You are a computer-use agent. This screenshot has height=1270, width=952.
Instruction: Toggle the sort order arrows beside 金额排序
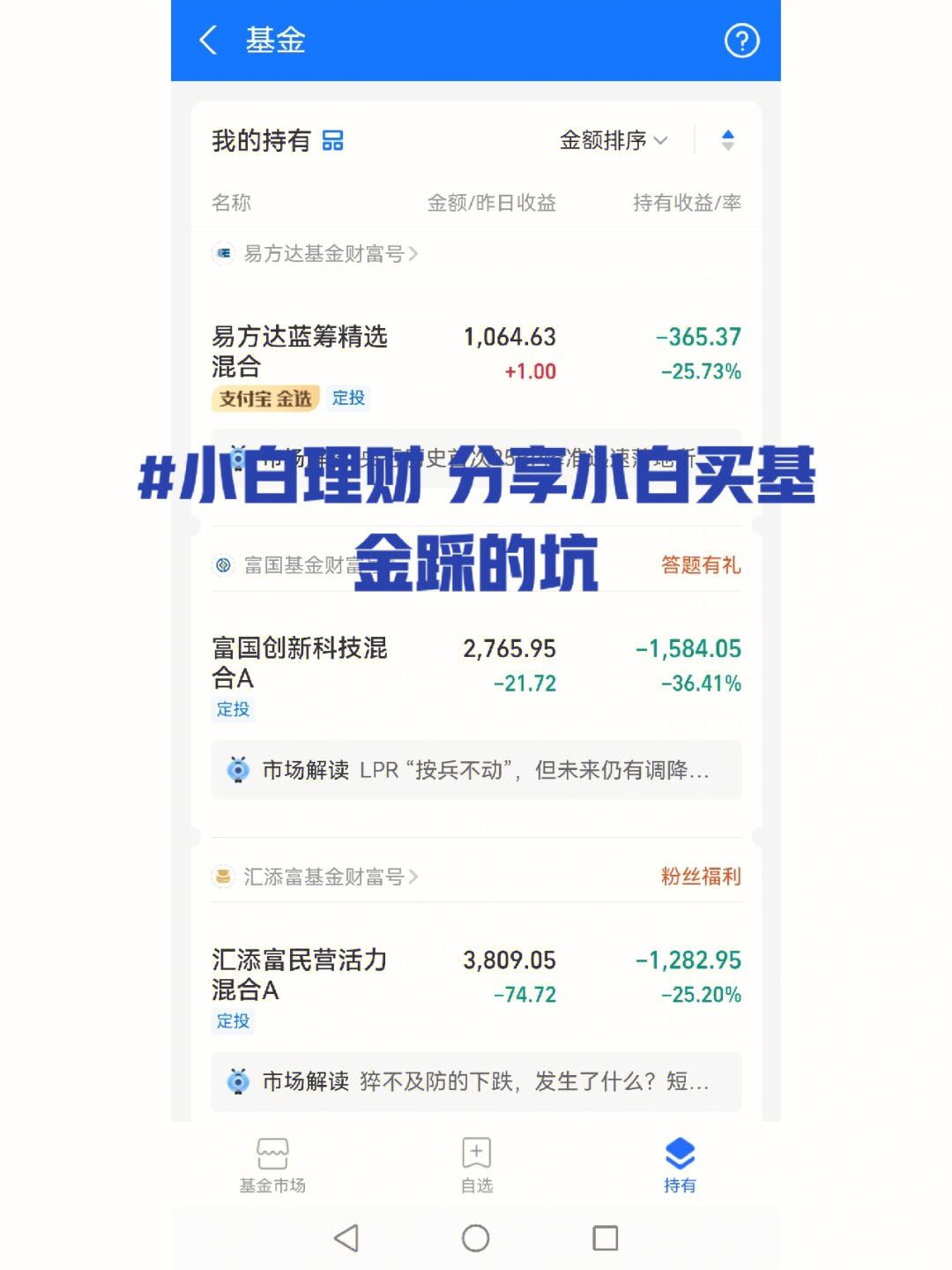(727, 139)
